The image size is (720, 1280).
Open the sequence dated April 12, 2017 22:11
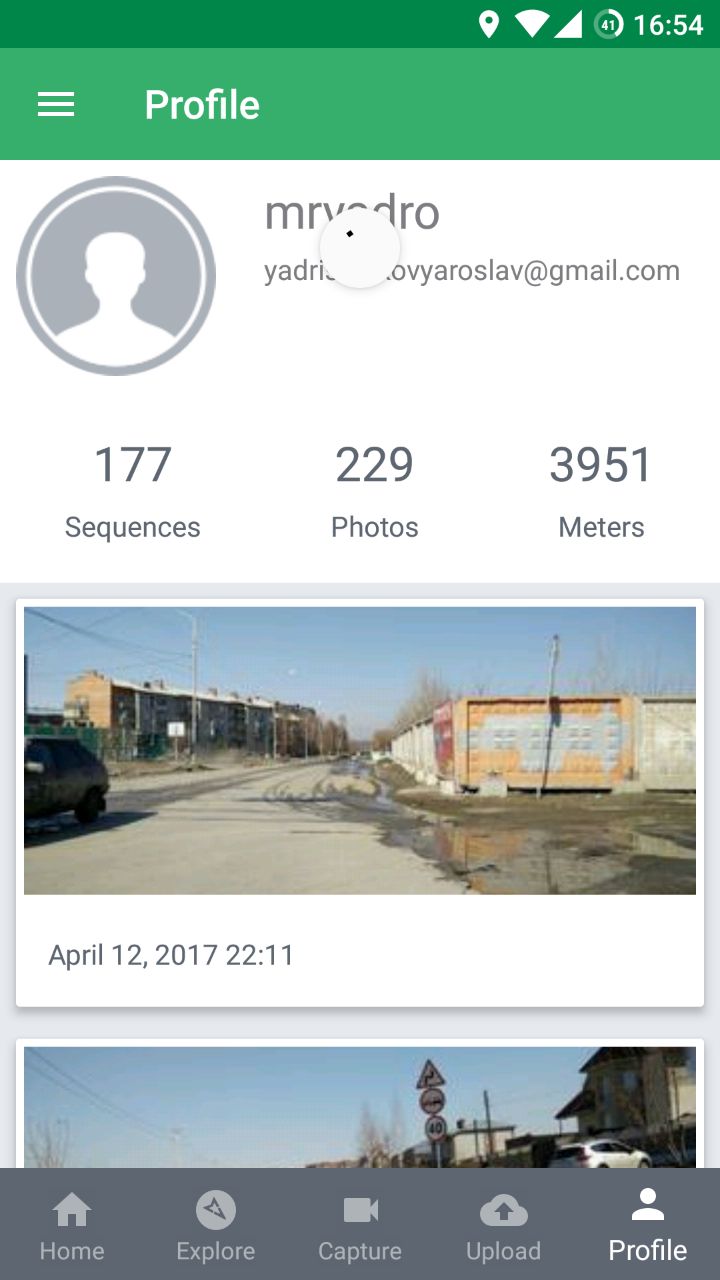point(360,803)
